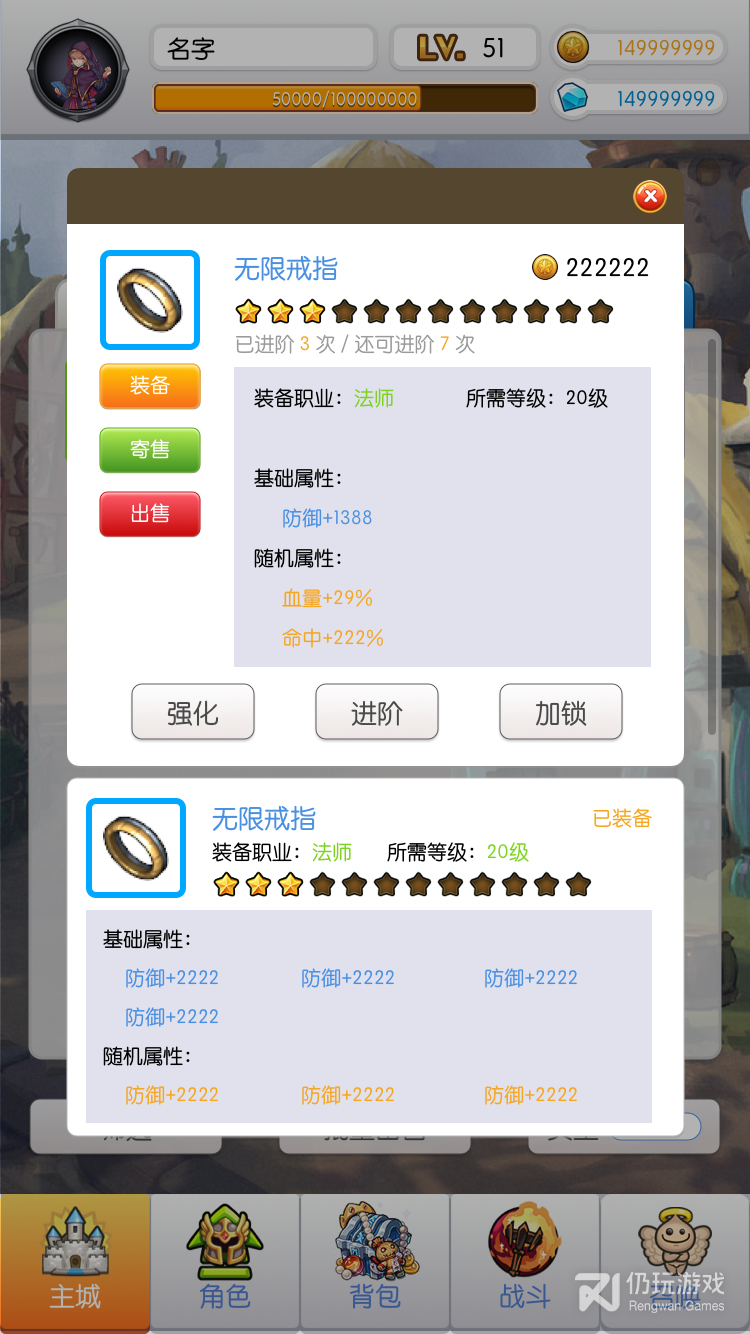Tap 加锁 to lock the item
750x1334 pixels.
(x=561, y=712)
